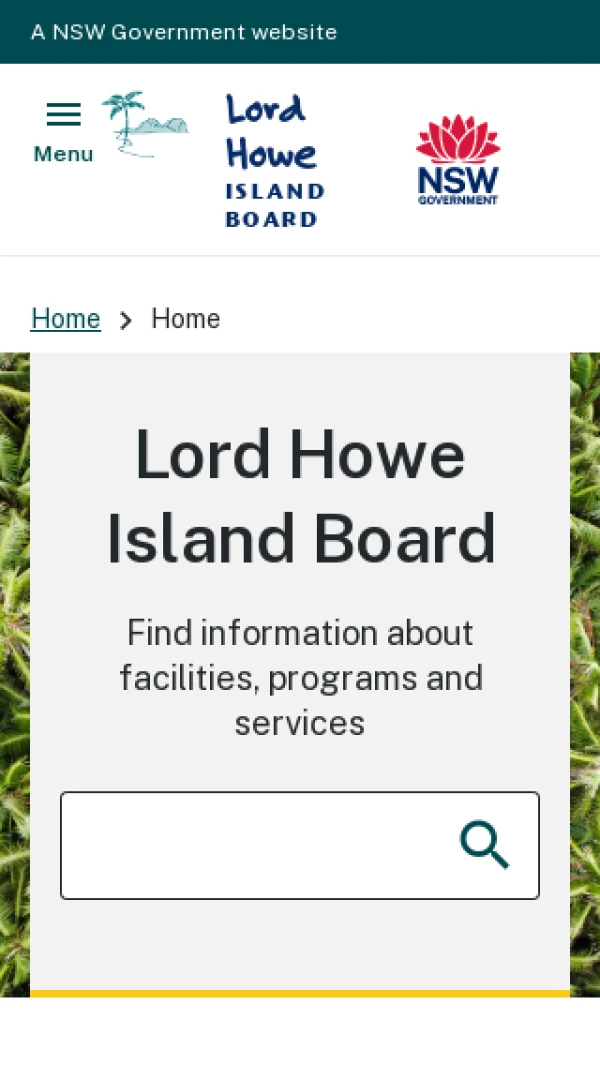
Task: Open the Menu hamburger button
Action: pos(63,131)
